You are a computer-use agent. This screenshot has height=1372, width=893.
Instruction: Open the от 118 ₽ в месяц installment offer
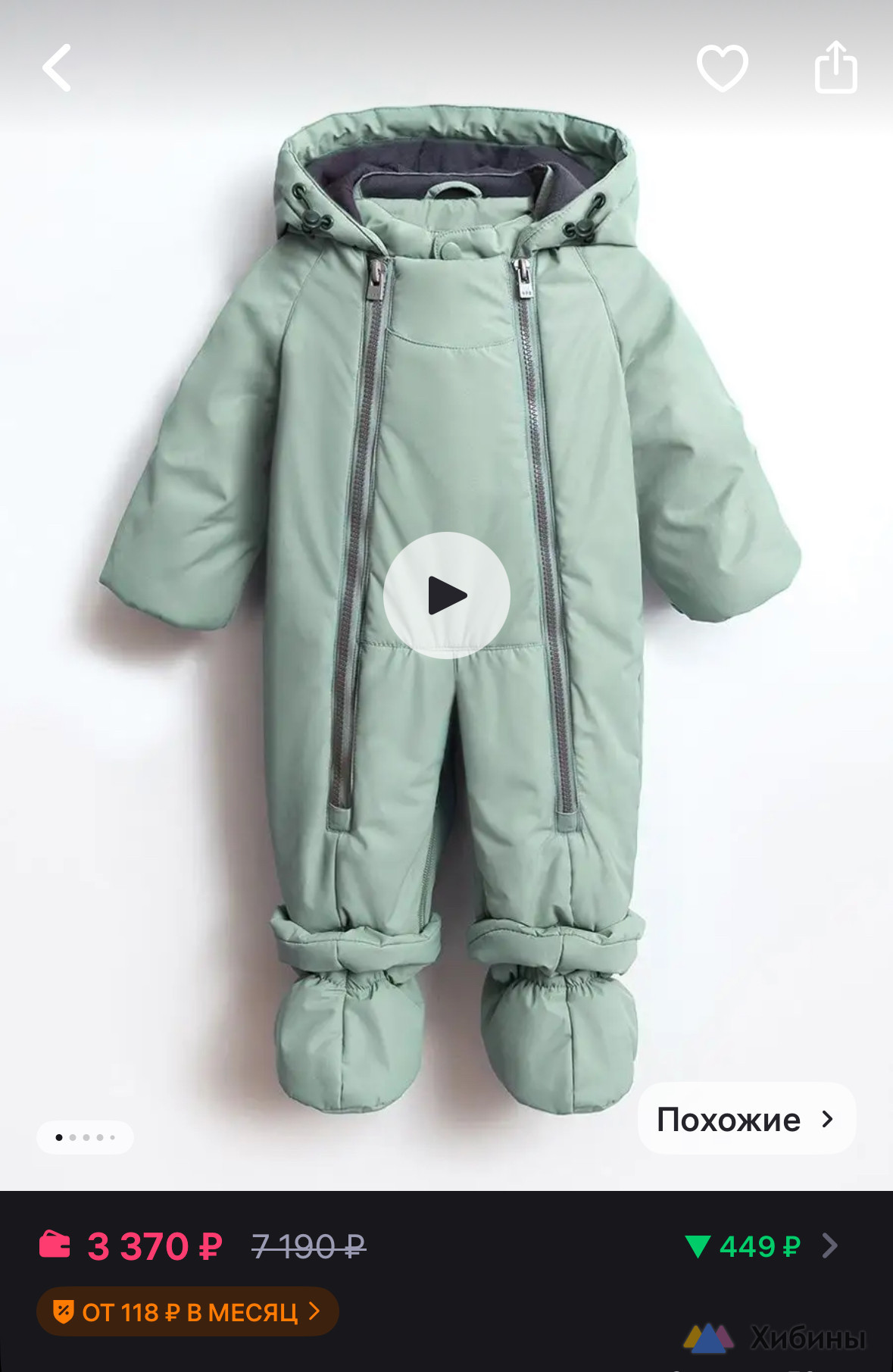187,1311
